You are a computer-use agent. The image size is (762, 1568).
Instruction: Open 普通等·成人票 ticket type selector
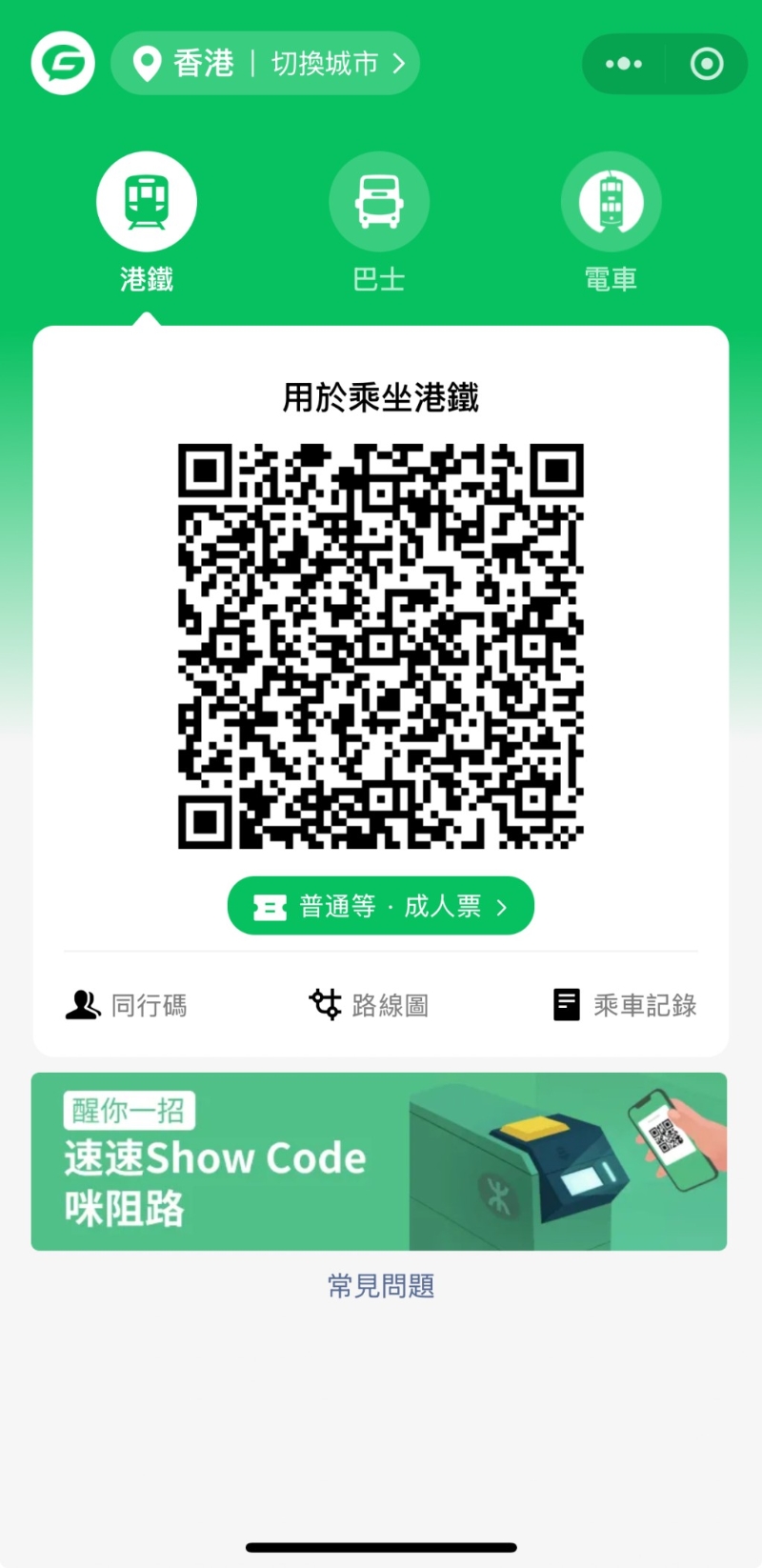(x=380, y=906)
